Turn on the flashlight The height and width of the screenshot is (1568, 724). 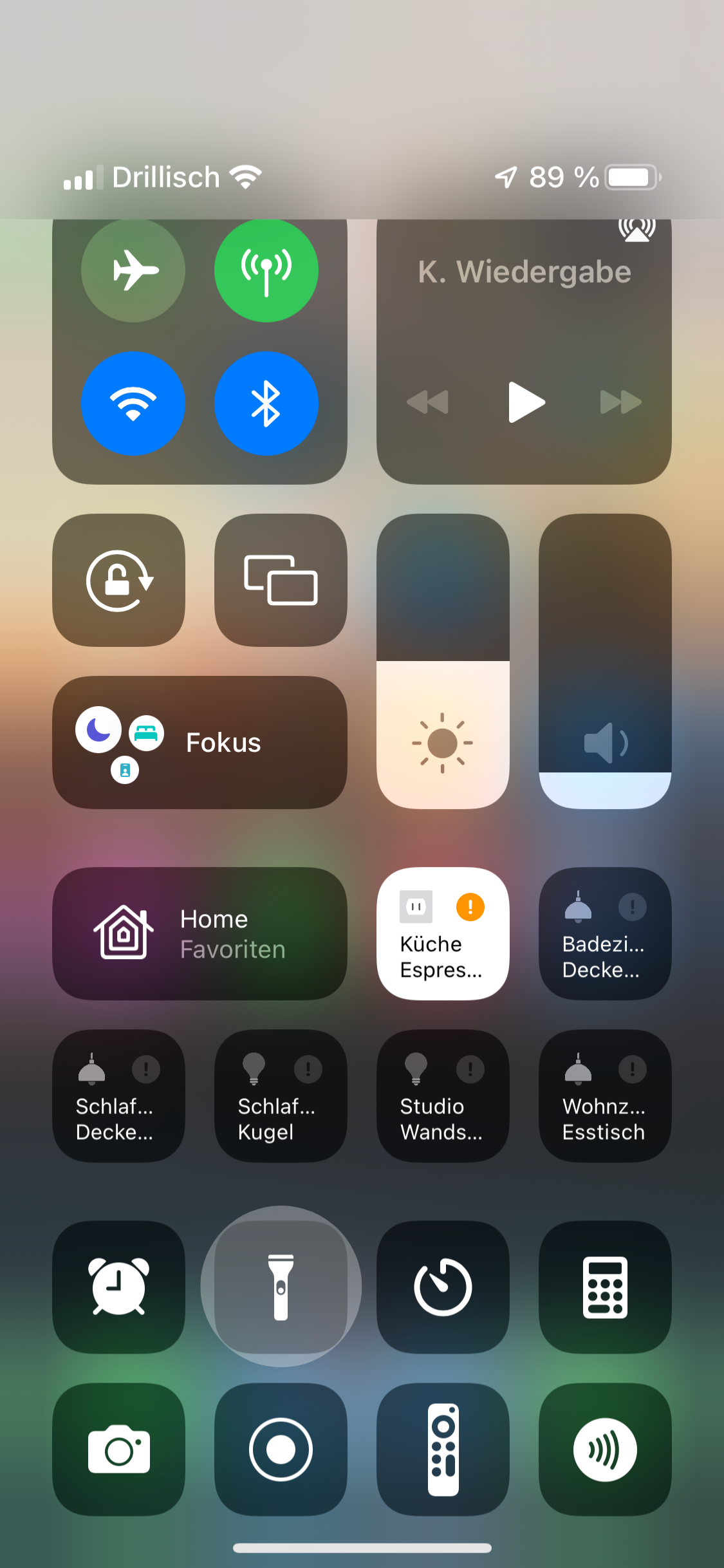tap(281, 1287)
